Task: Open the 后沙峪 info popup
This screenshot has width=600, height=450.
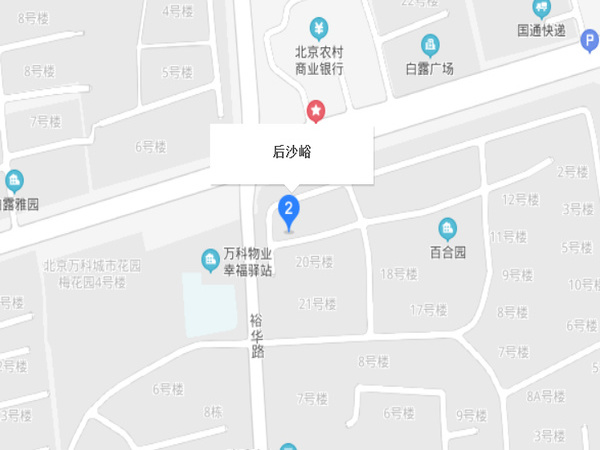Action: pos(291,154)
